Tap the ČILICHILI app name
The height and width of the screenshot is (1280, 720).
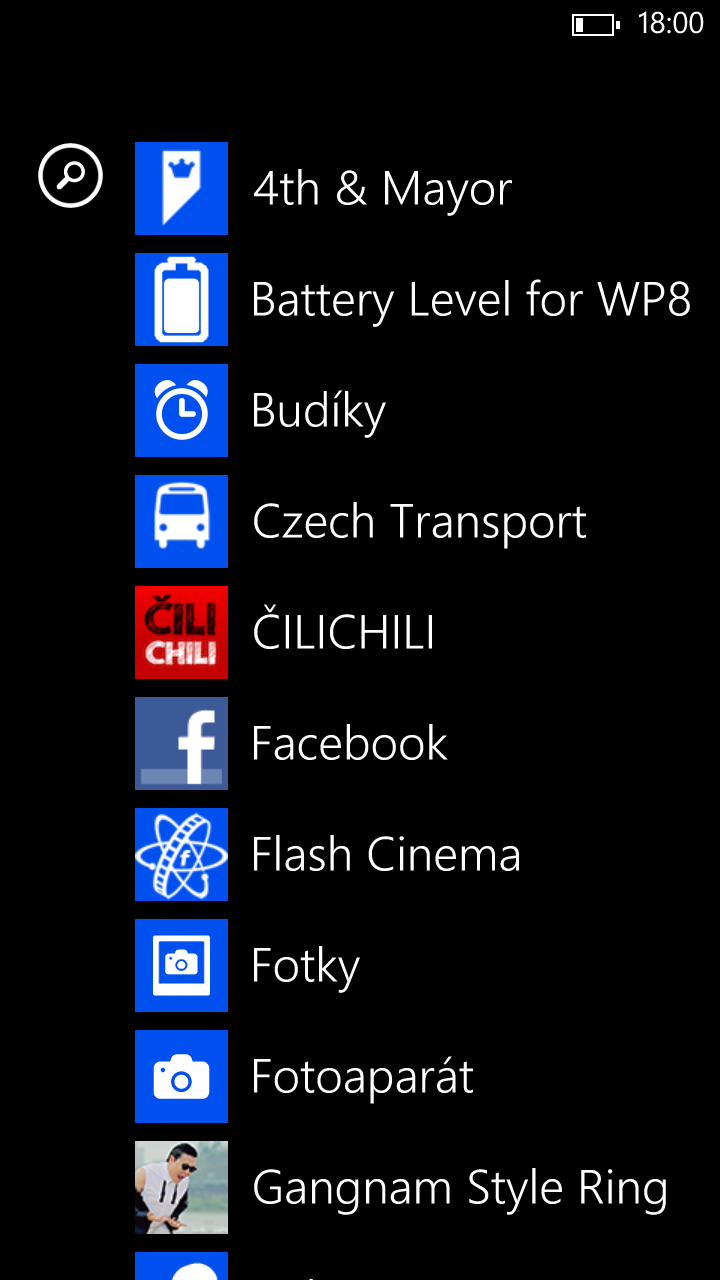[344, 633]
